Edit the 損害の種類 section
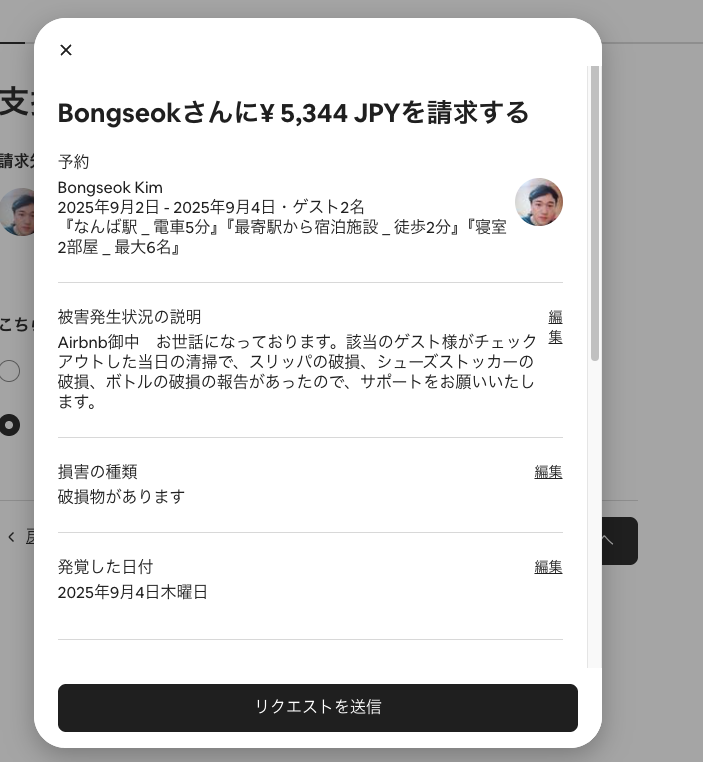The width and height of the screenshot is (703, 762). (x=548, y=472)
